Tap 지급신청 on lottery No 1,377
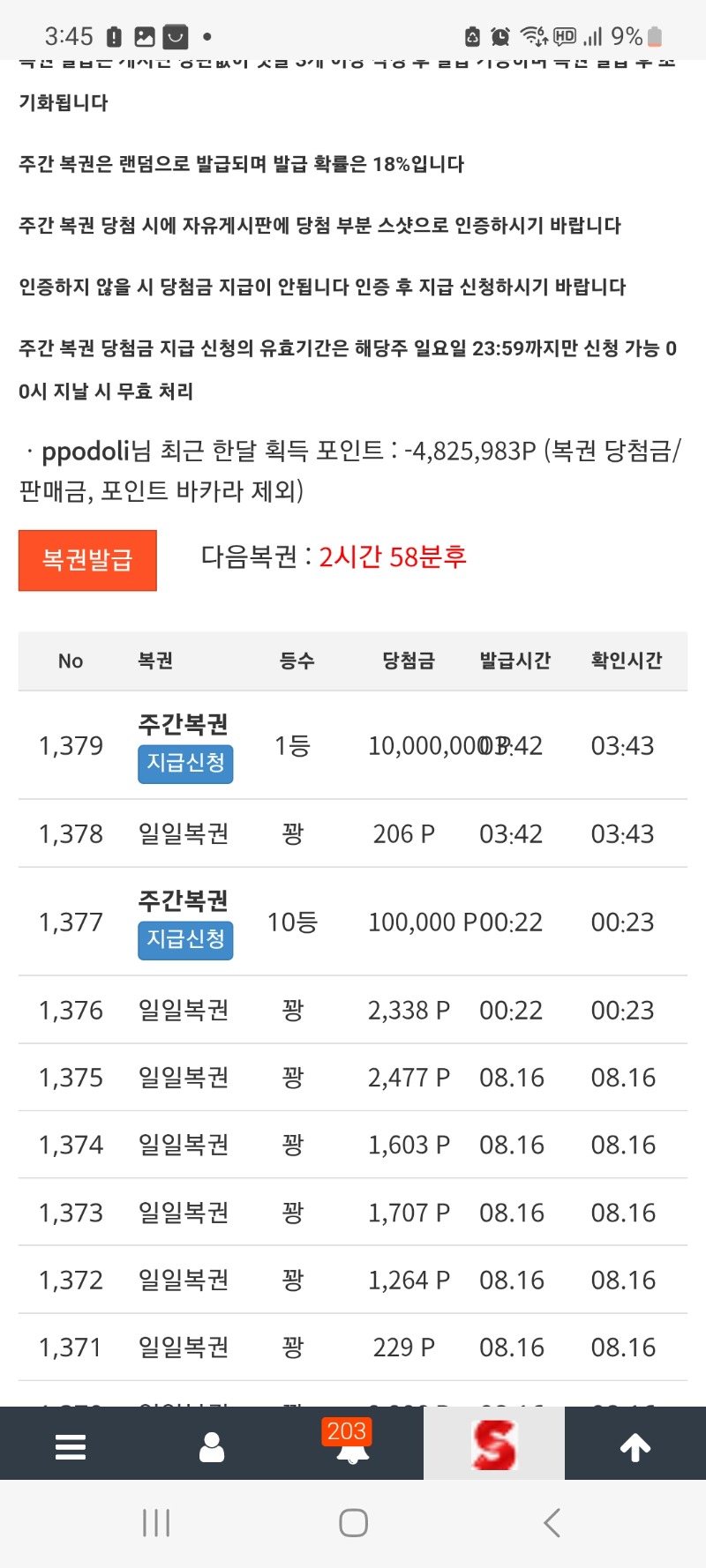706x1568 pixels. point(185,940)
